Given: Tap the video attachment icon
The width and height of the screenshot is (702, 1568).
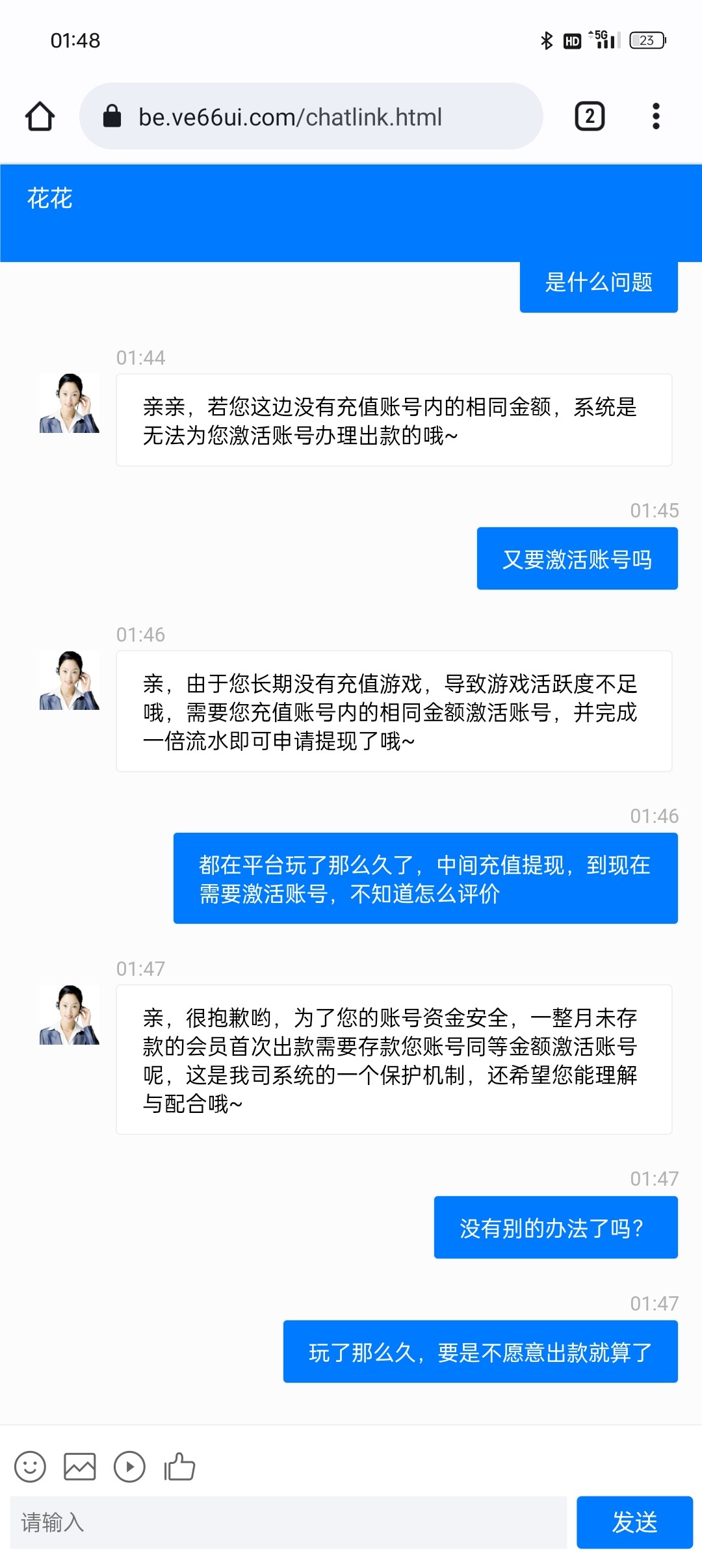Looking at the screenshot, I should pos(129,1467).
